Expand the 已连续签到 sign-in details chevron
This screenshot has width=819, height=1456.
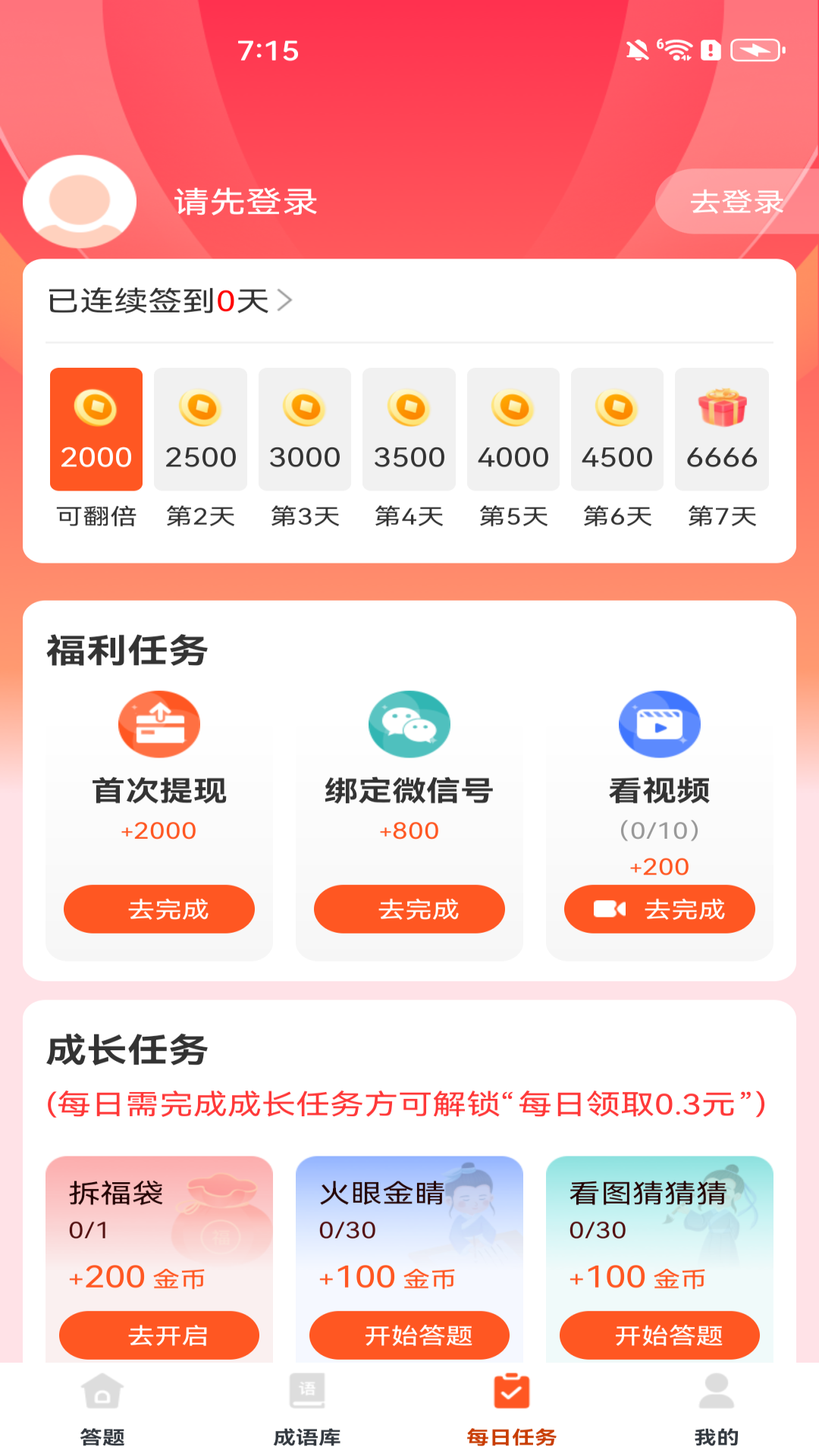(286, 300)
